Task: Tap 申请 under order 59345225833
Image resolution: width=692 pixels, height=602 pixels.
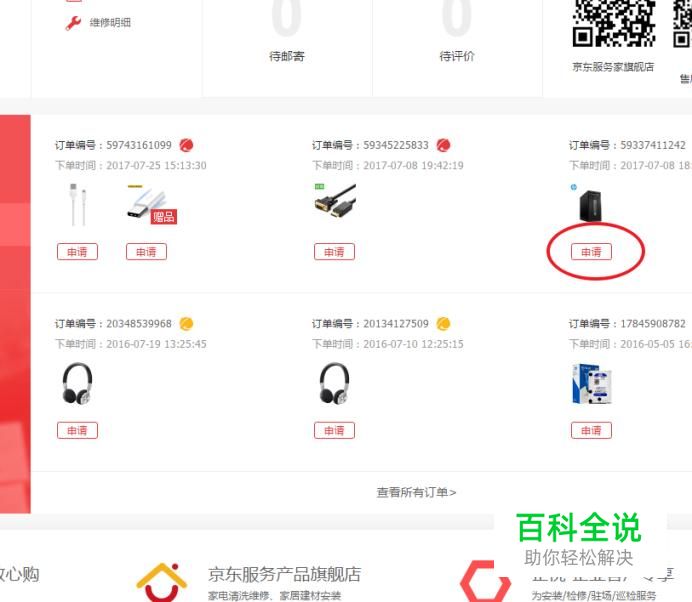Action: pyautogui.click(x=334, y=252)
